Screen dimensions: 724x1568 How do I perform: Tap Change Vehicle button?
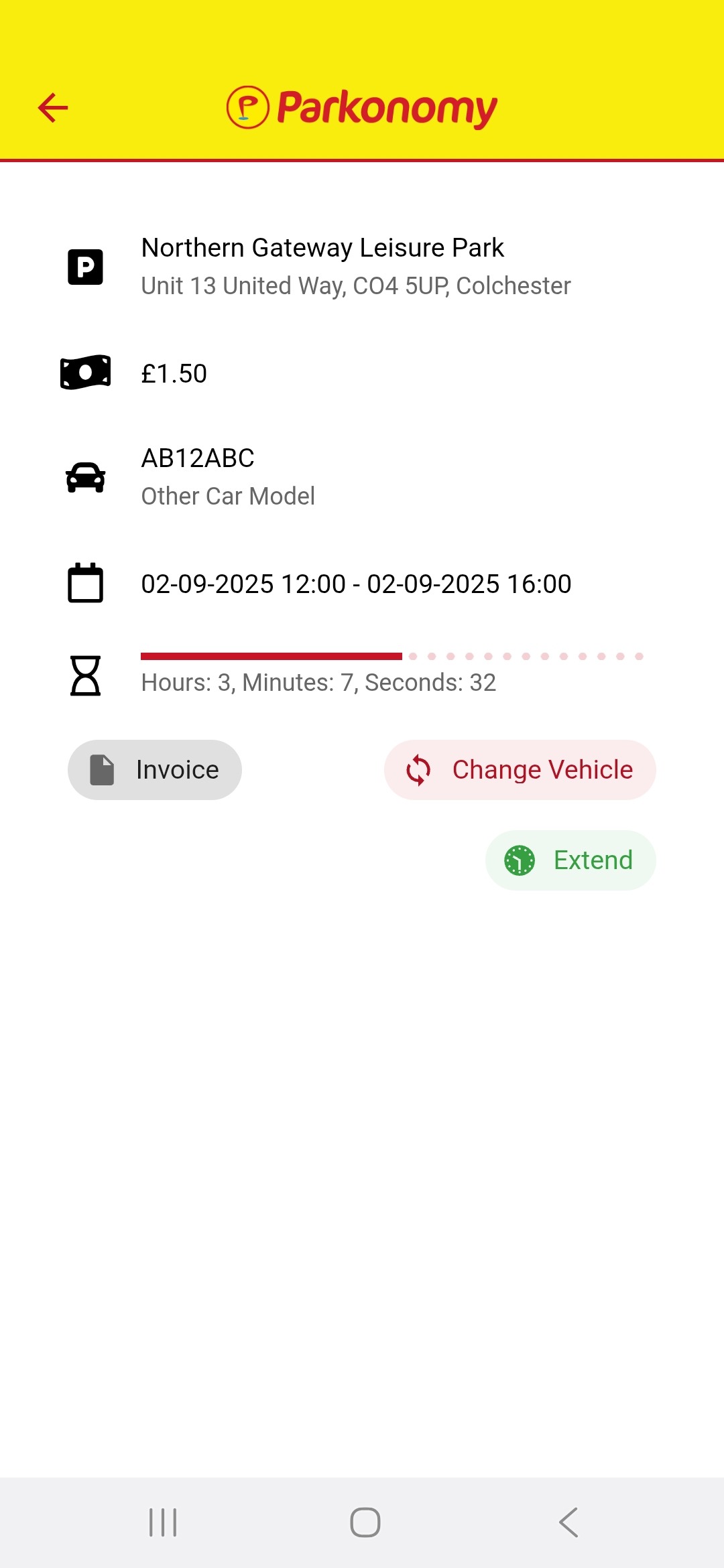[520, 770]
